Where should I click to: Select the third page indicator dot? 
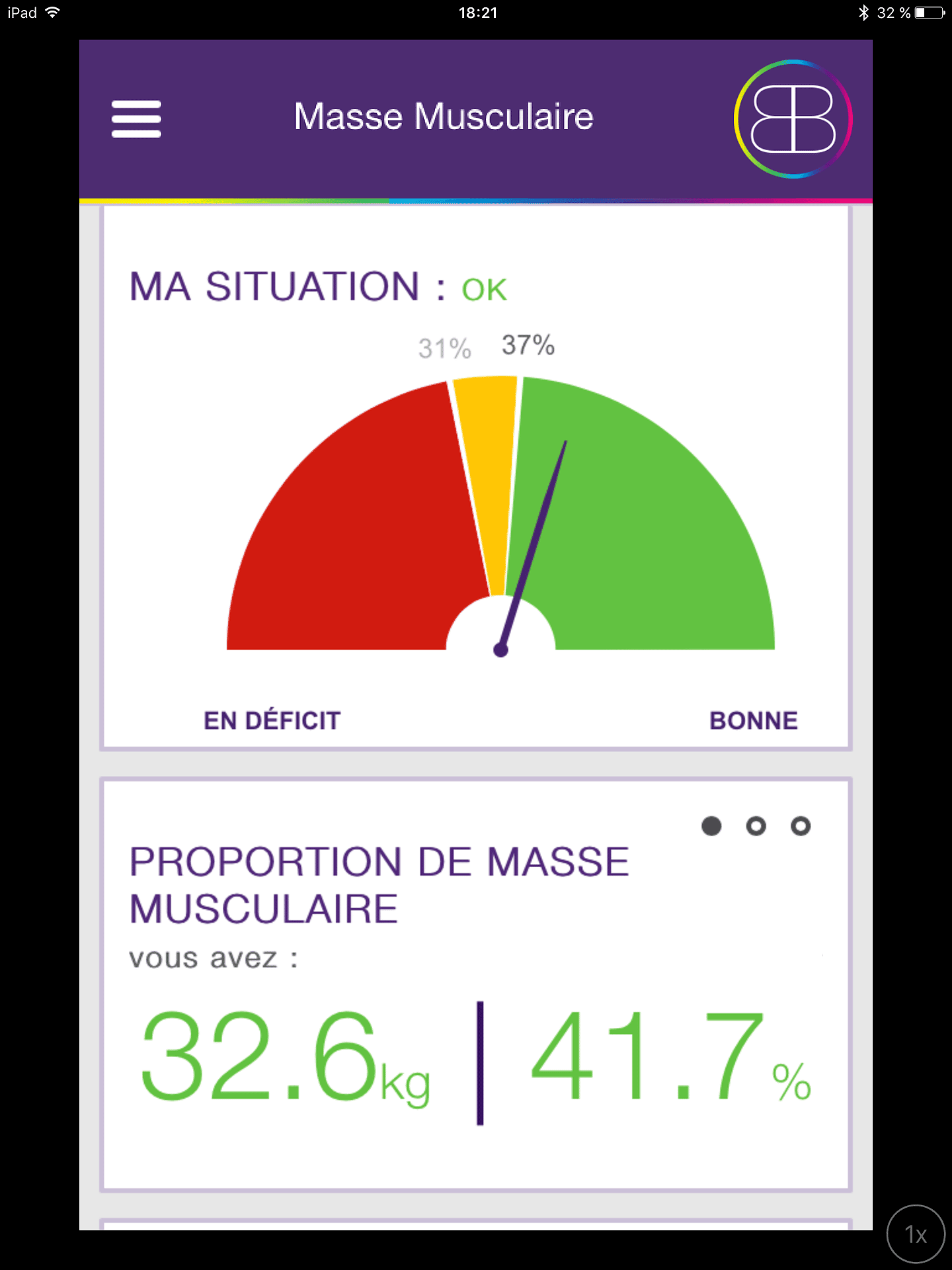click(x=801, y=826)
